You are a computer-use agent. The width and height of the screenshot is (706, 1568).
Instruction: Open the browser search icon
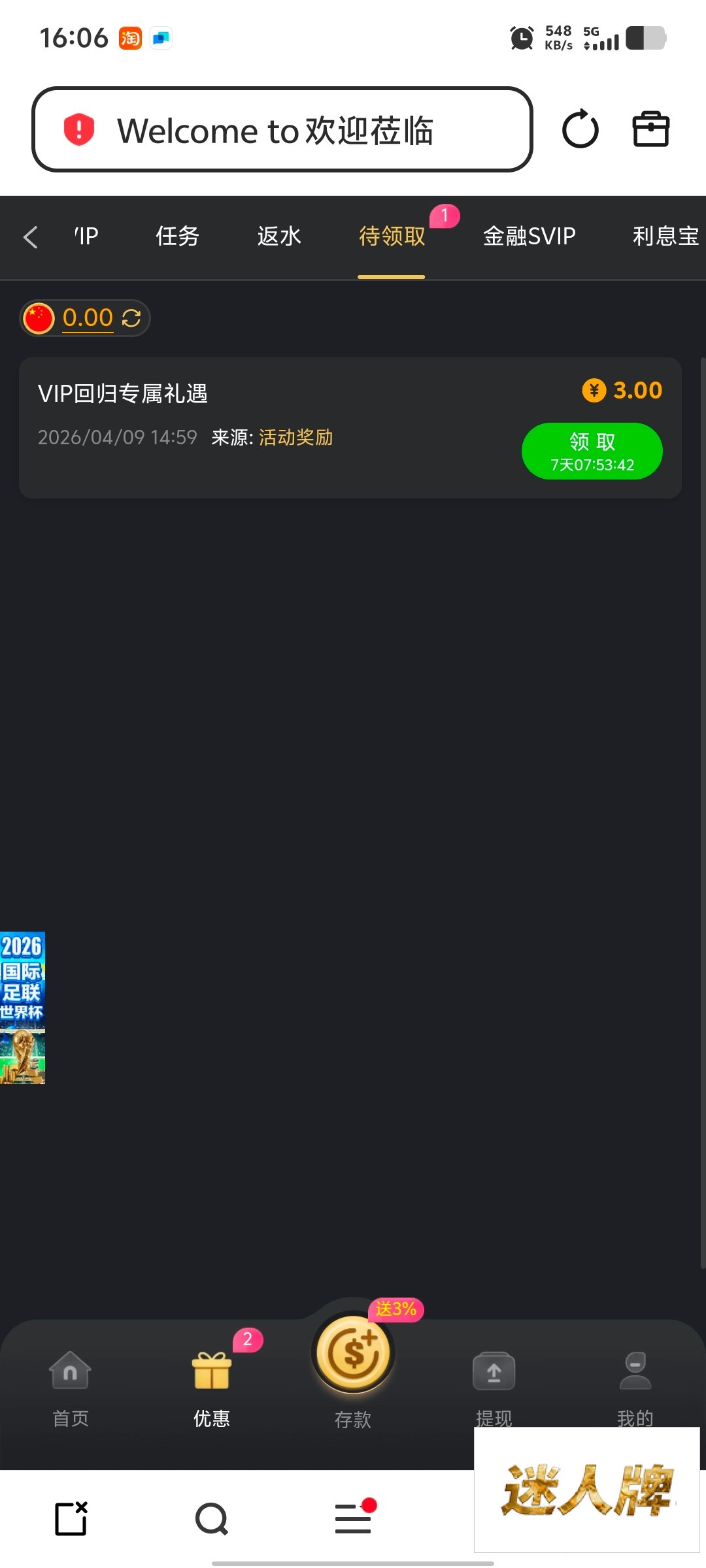[212, 1518]
